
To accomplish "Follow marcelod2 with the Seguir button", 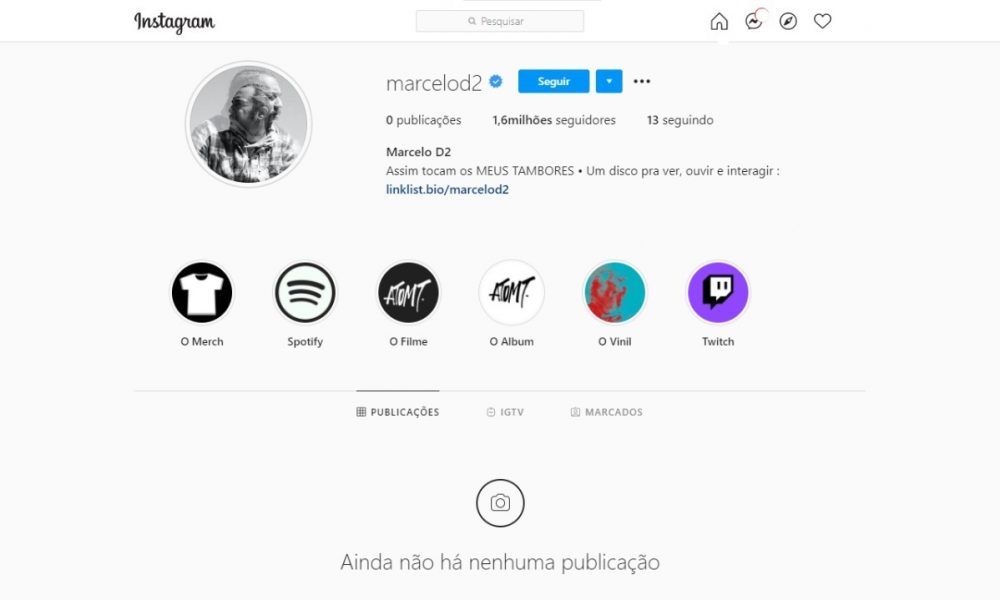I will (x=553, y=82).
